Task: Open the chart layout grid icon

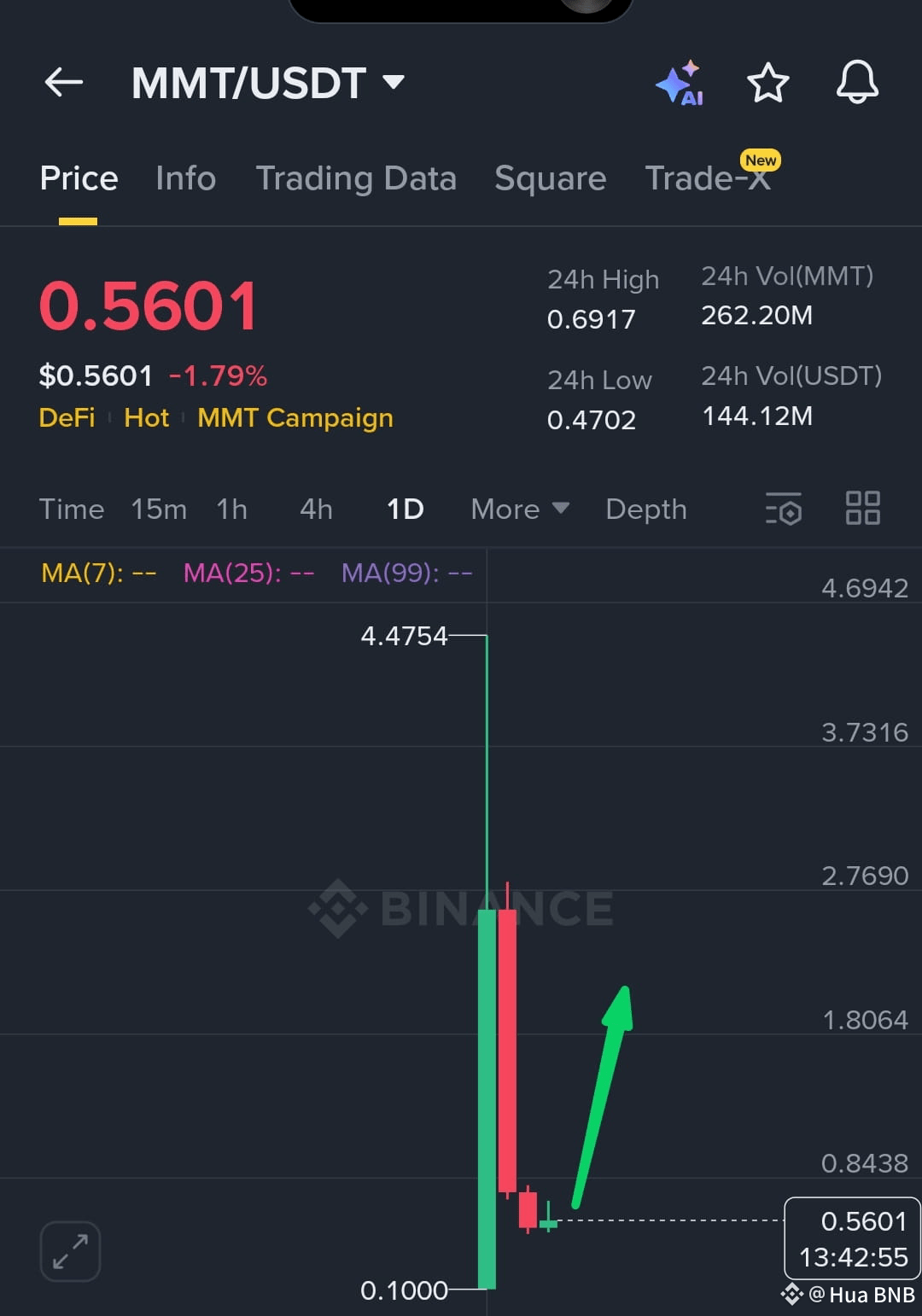Action: [x=862, y=508]
